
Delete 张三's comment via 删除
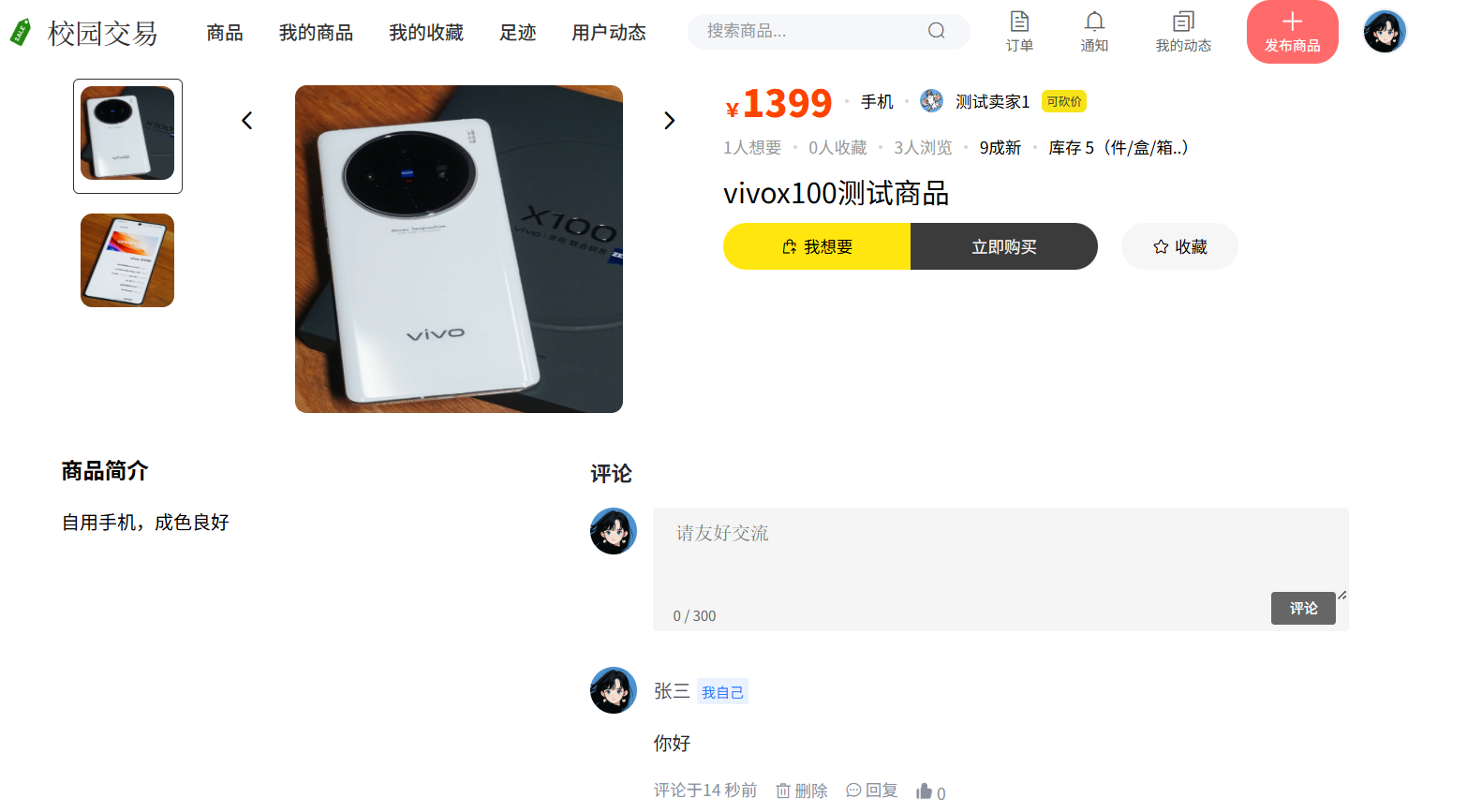pos(802,790)
